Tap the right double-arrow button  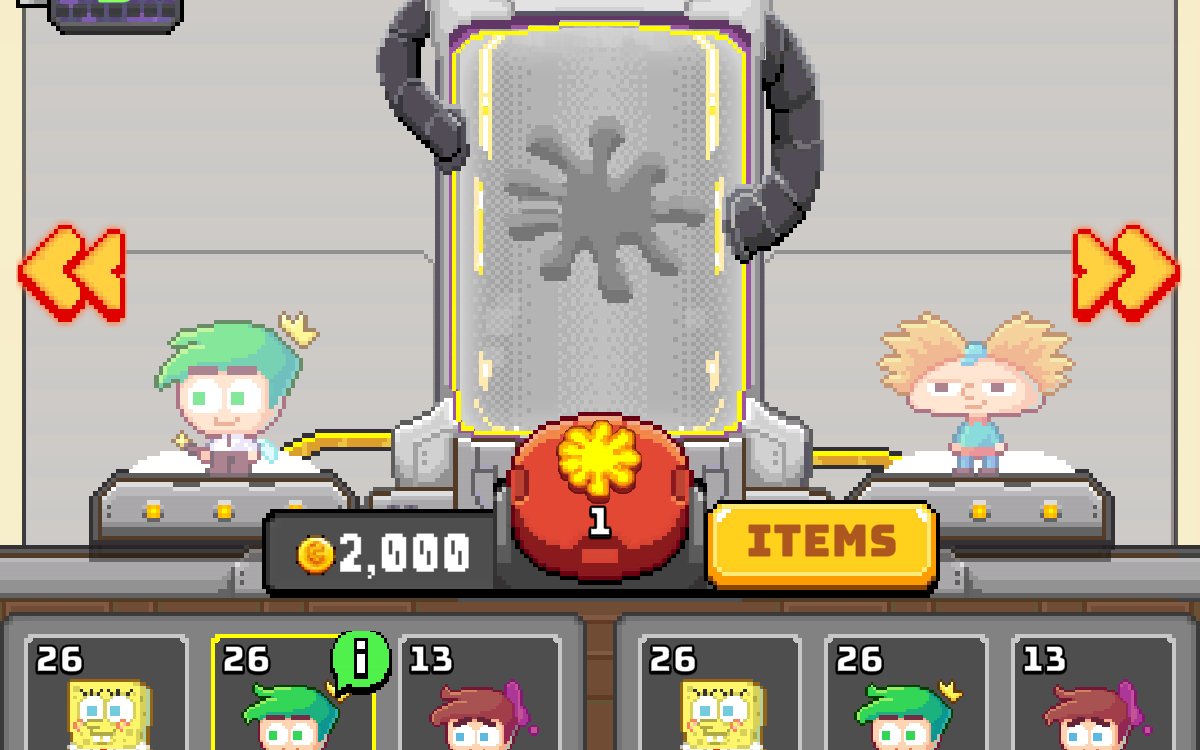(x=1126, y=272)
